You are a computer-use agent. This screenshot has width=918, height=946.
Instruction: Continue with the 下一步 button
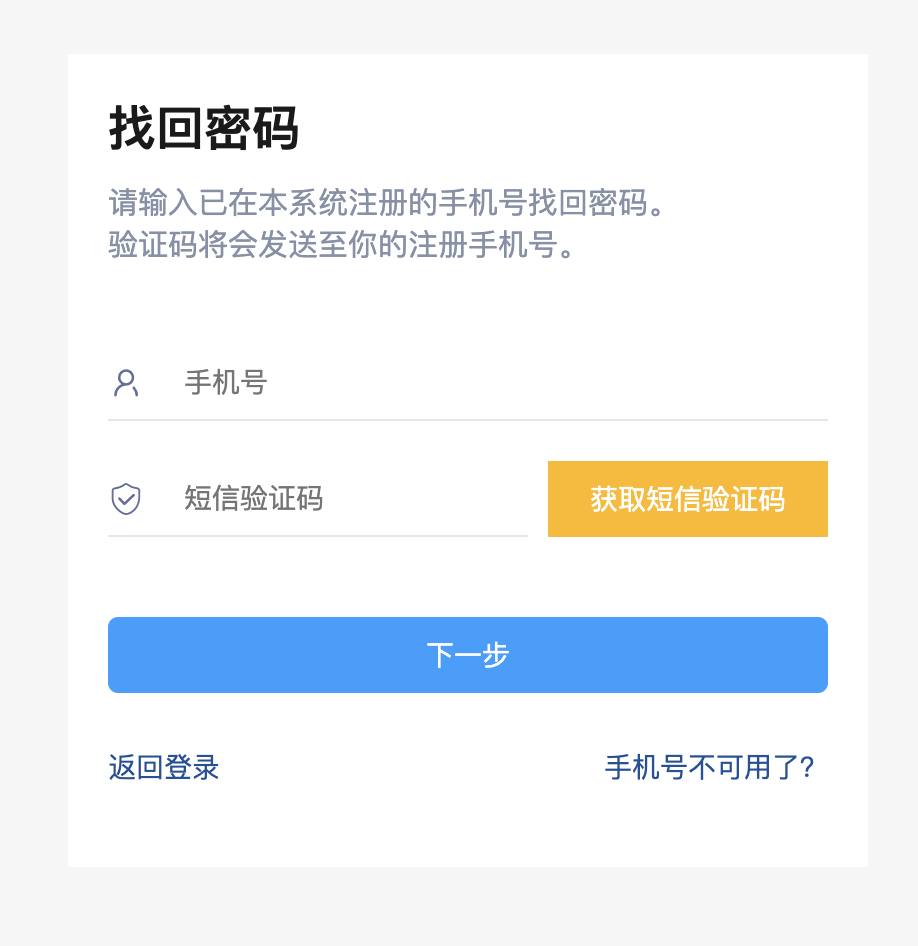coord(467,655)
